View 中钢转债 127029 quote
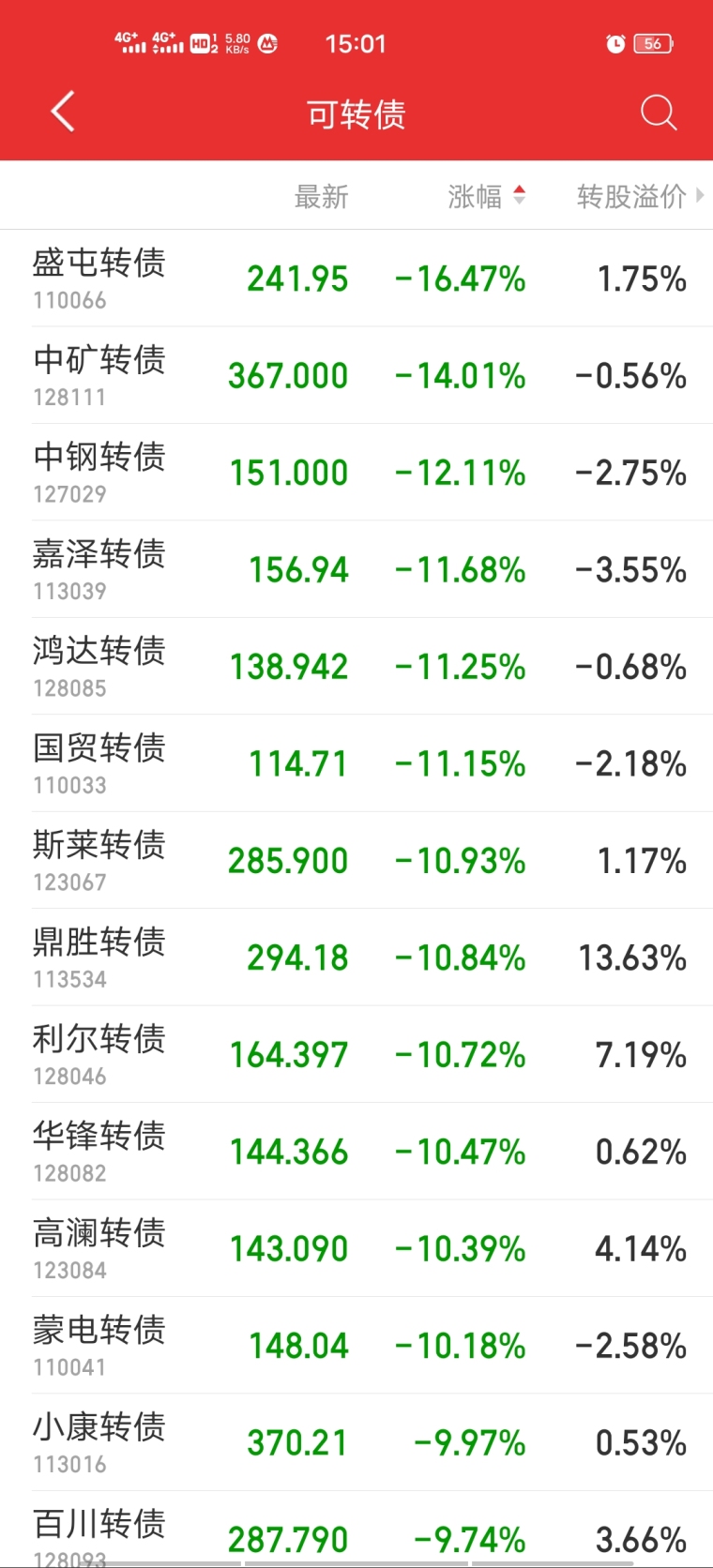713x1568 pixels. tap(356, 473)
